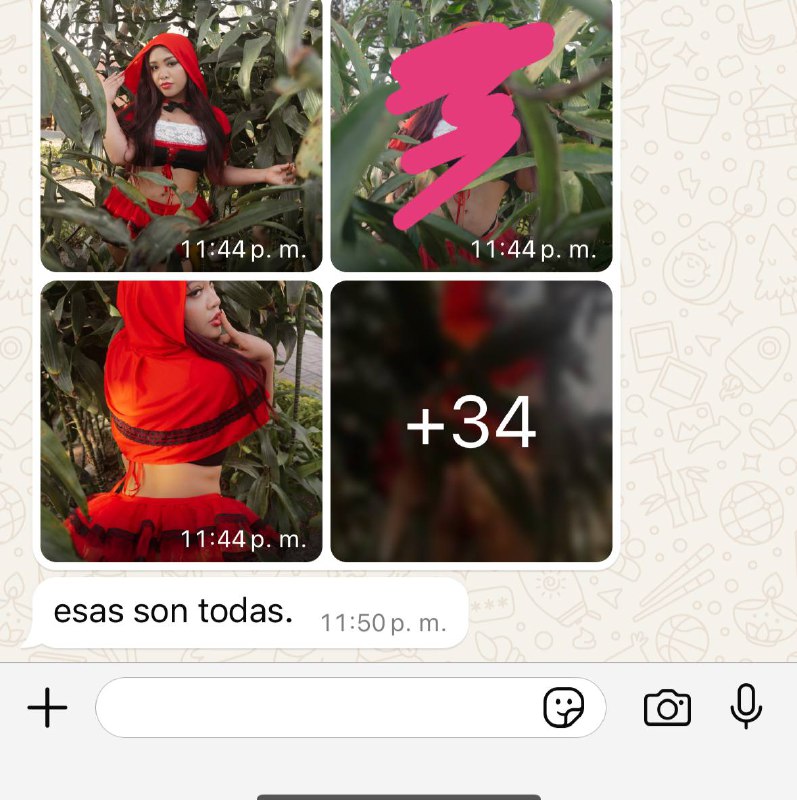Image resolution: width=797 pixels, height=800 pixels.
Task: Open the camera to take a photo
Action: tap(667, 708)
